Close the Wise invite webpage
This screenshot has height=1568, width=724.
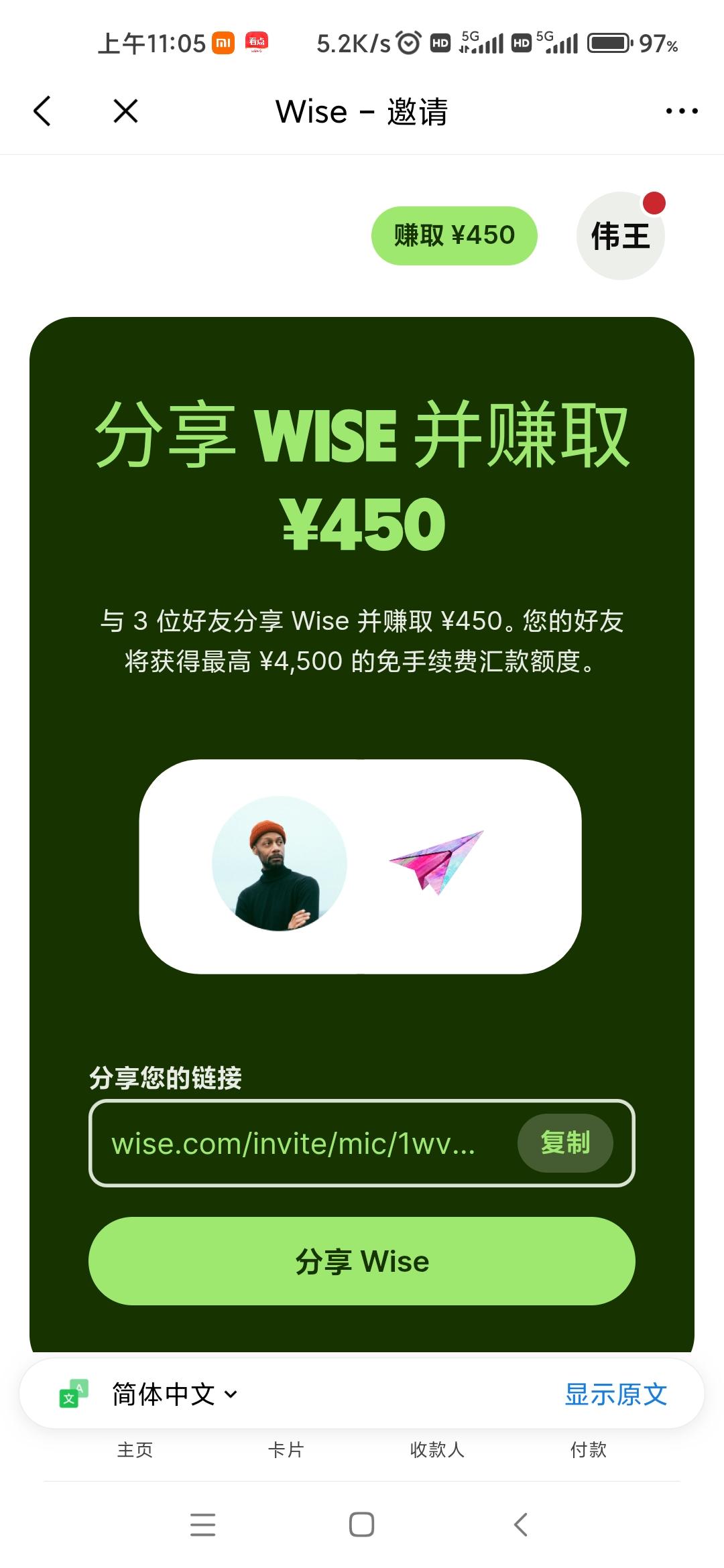click(125, 111)
